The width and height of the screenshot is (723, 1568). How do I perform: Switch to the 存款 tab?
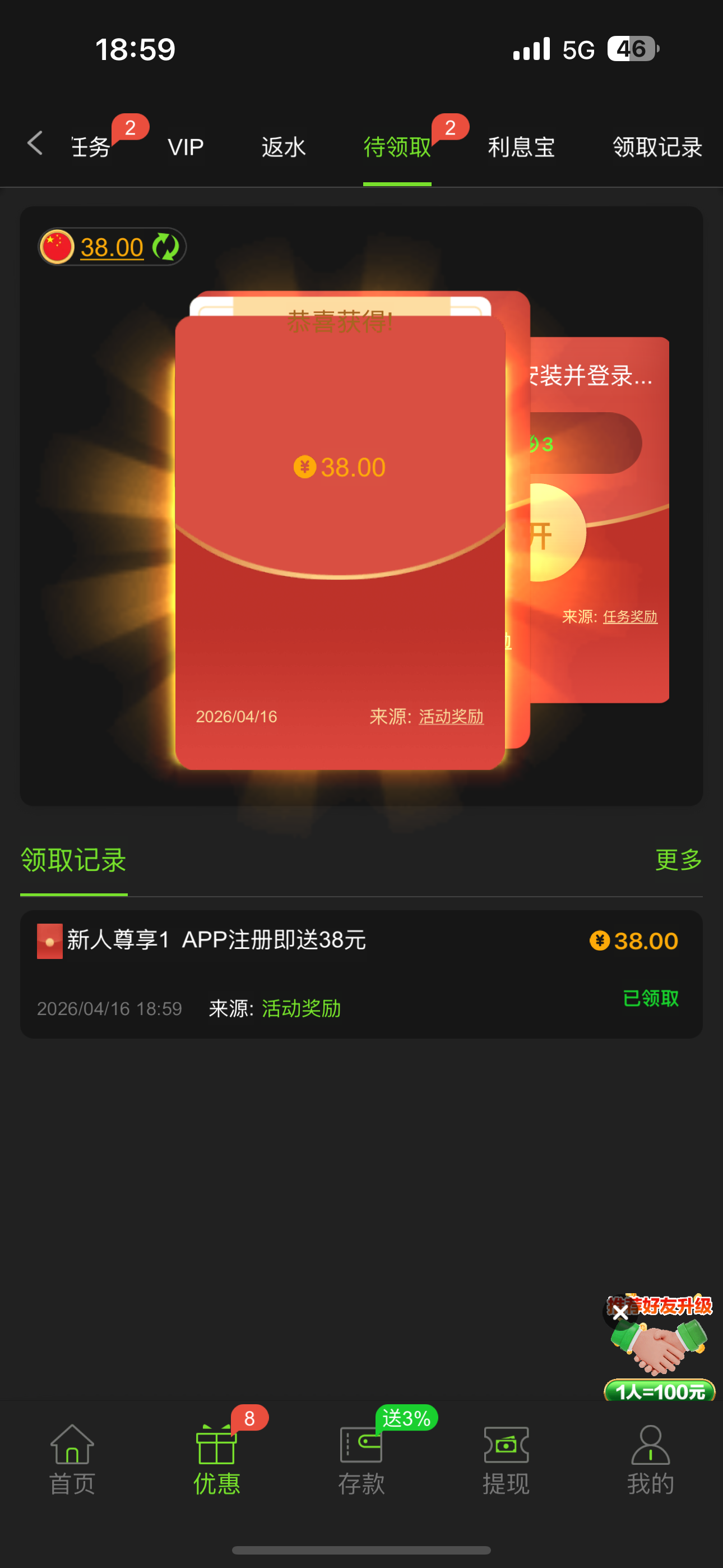tap(361, 1459)
